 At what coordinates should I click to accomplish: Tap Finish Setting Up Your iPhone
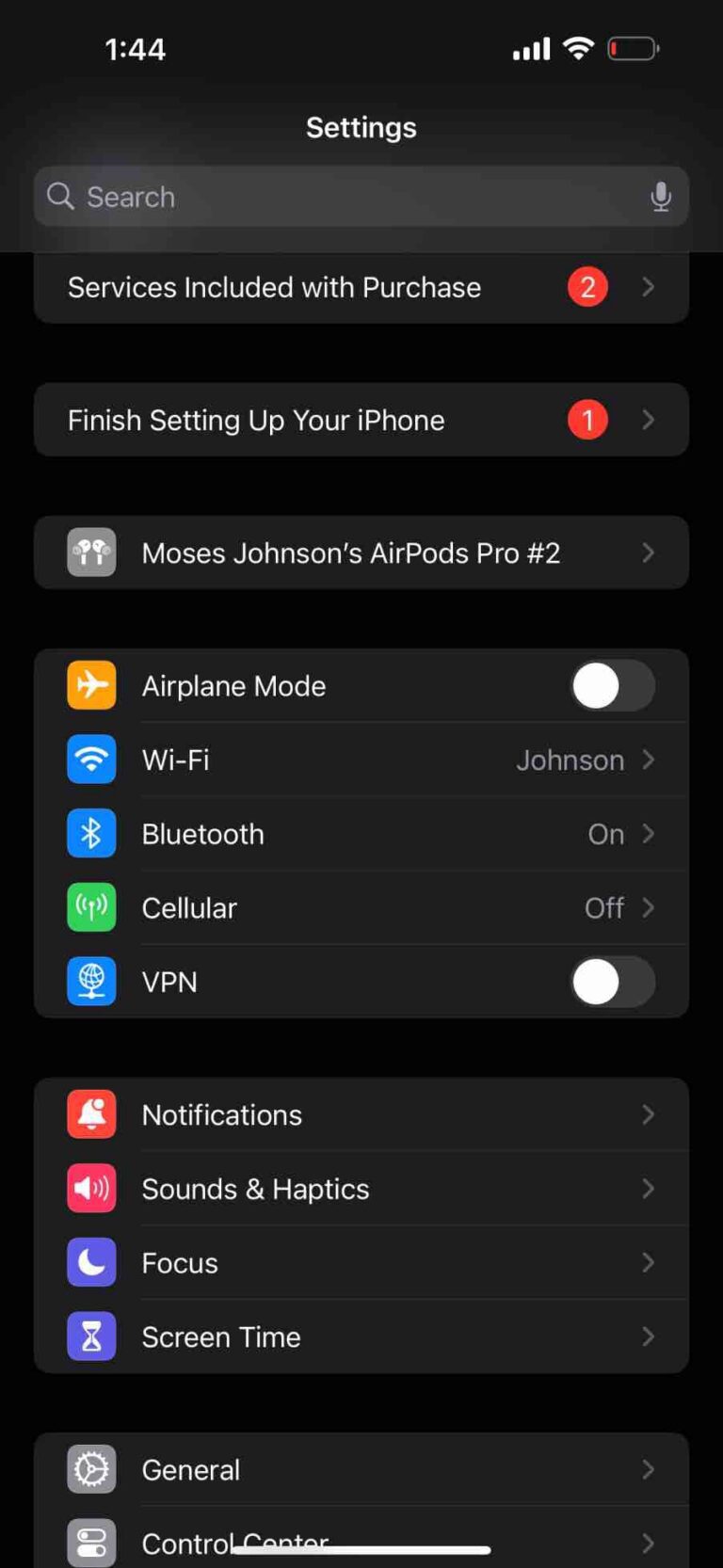[361, 420]
